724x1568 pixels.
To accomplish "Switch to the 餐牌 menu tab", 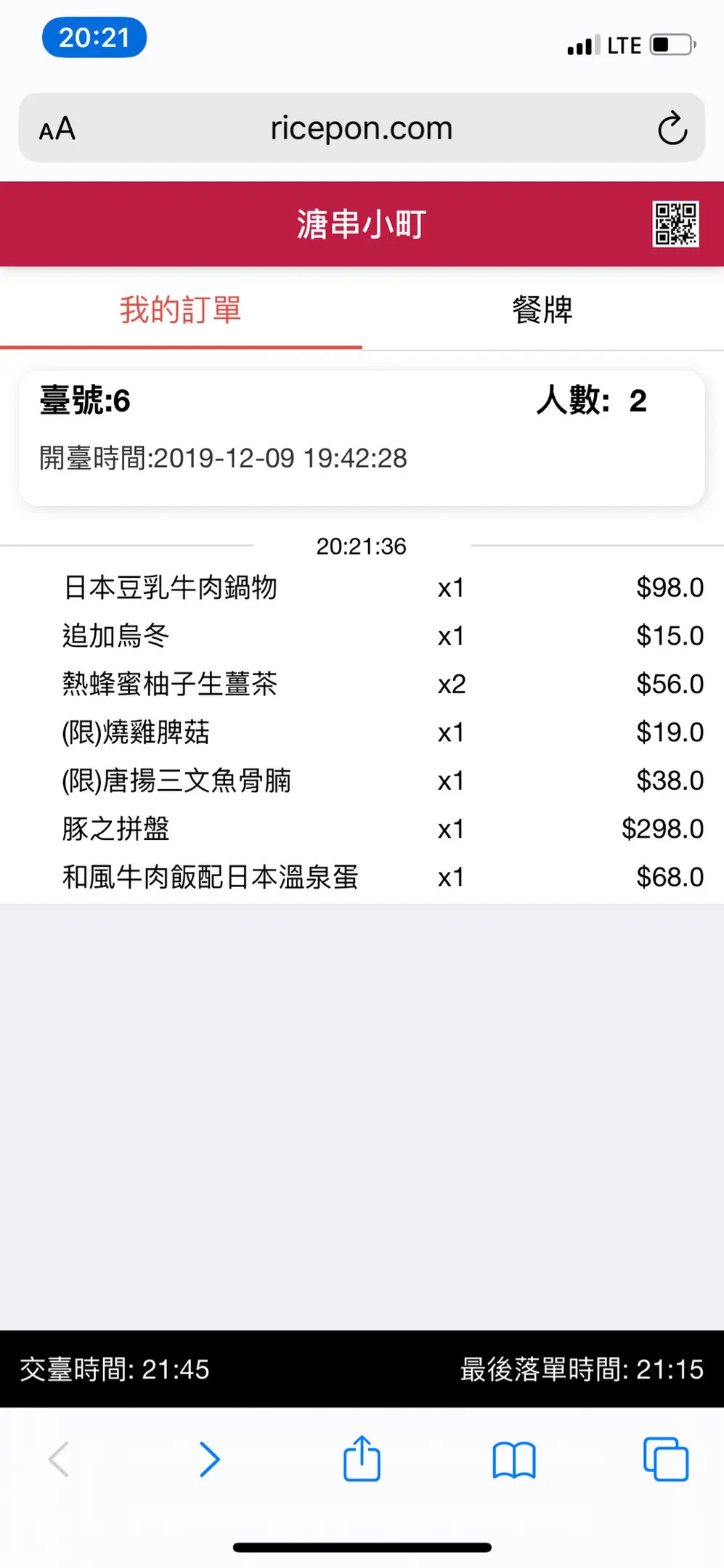I will 542,310.
